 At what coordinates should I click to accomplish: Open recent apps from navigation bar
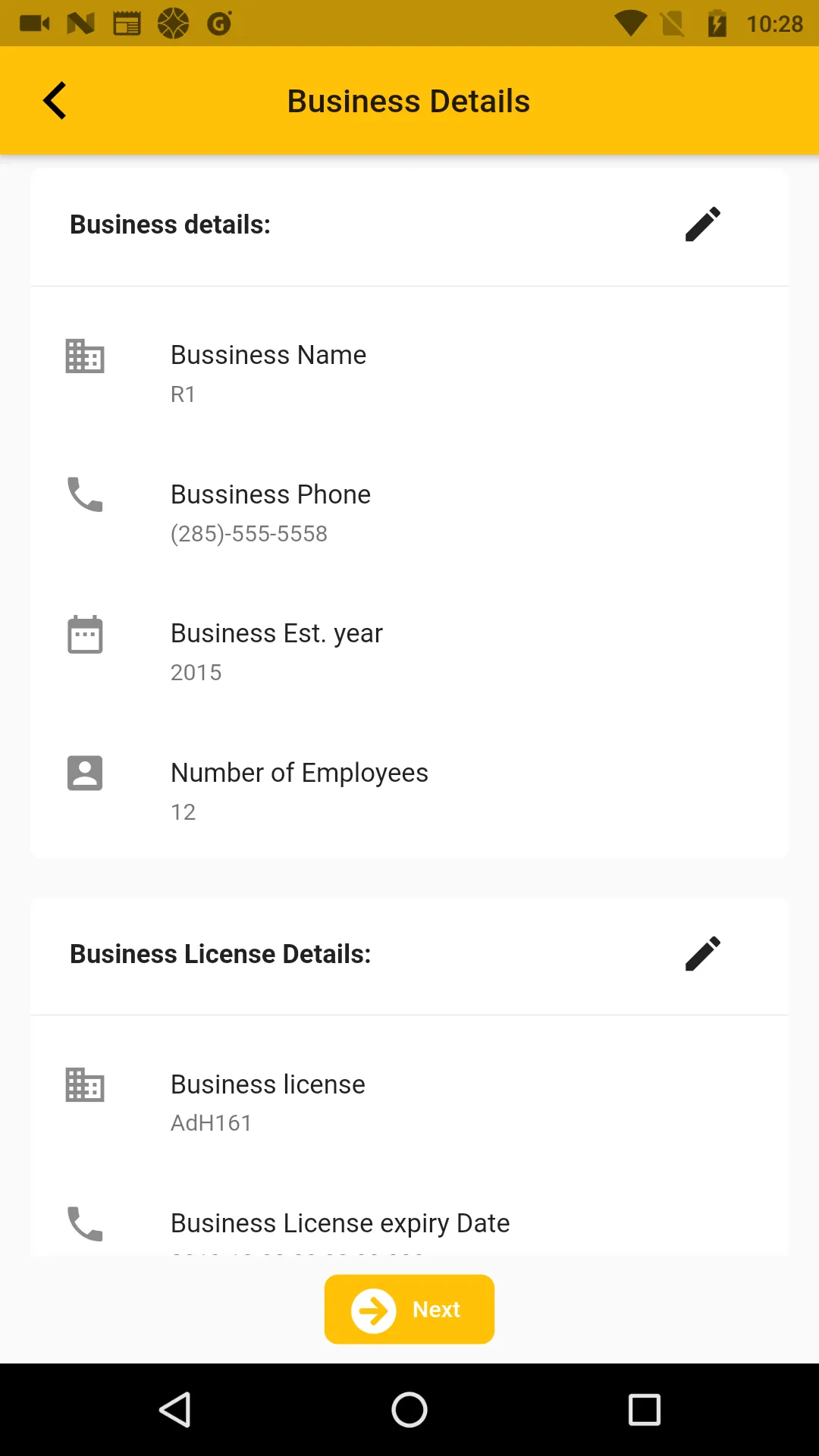pyautogui.click(x=645, y=1410)
